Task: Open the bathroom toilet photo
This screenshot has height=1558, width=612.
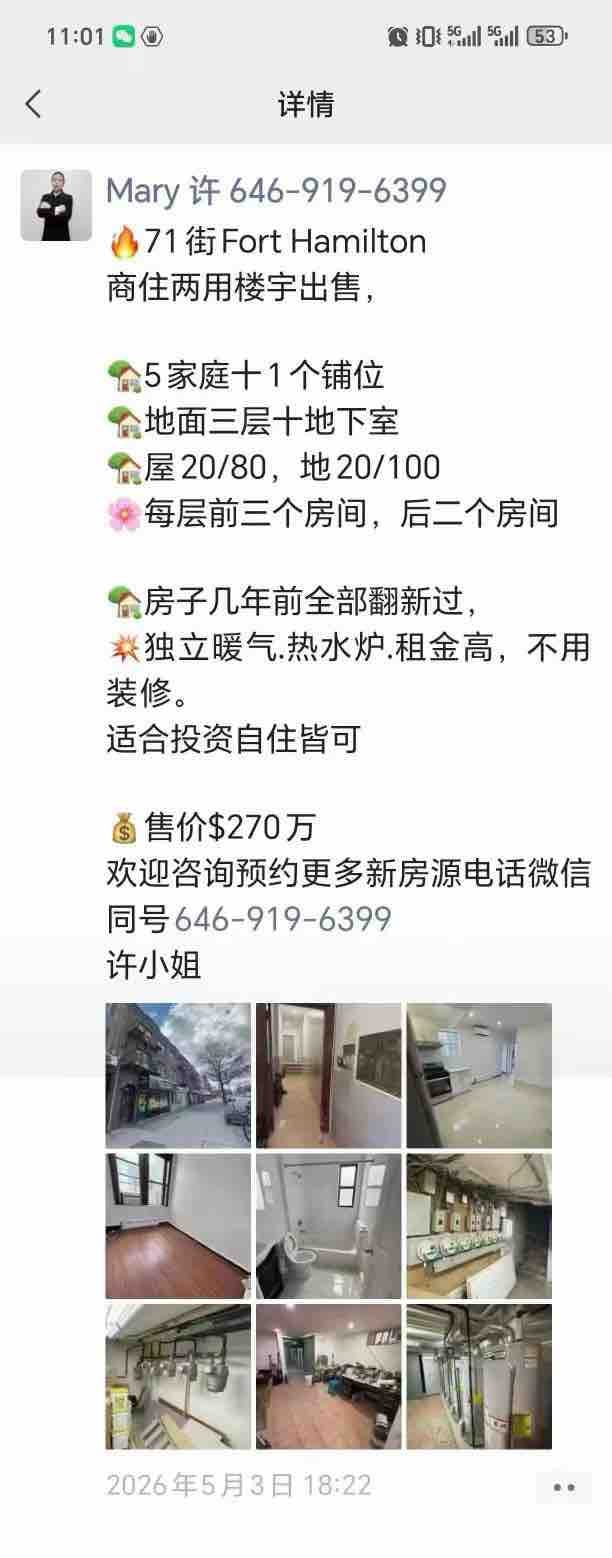Action: click(329, 1226)
